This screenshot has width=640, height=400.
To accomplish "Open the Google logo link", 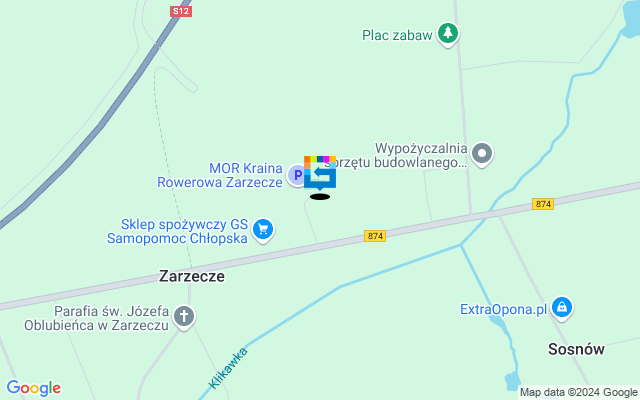I will click(x=33, y=388).
